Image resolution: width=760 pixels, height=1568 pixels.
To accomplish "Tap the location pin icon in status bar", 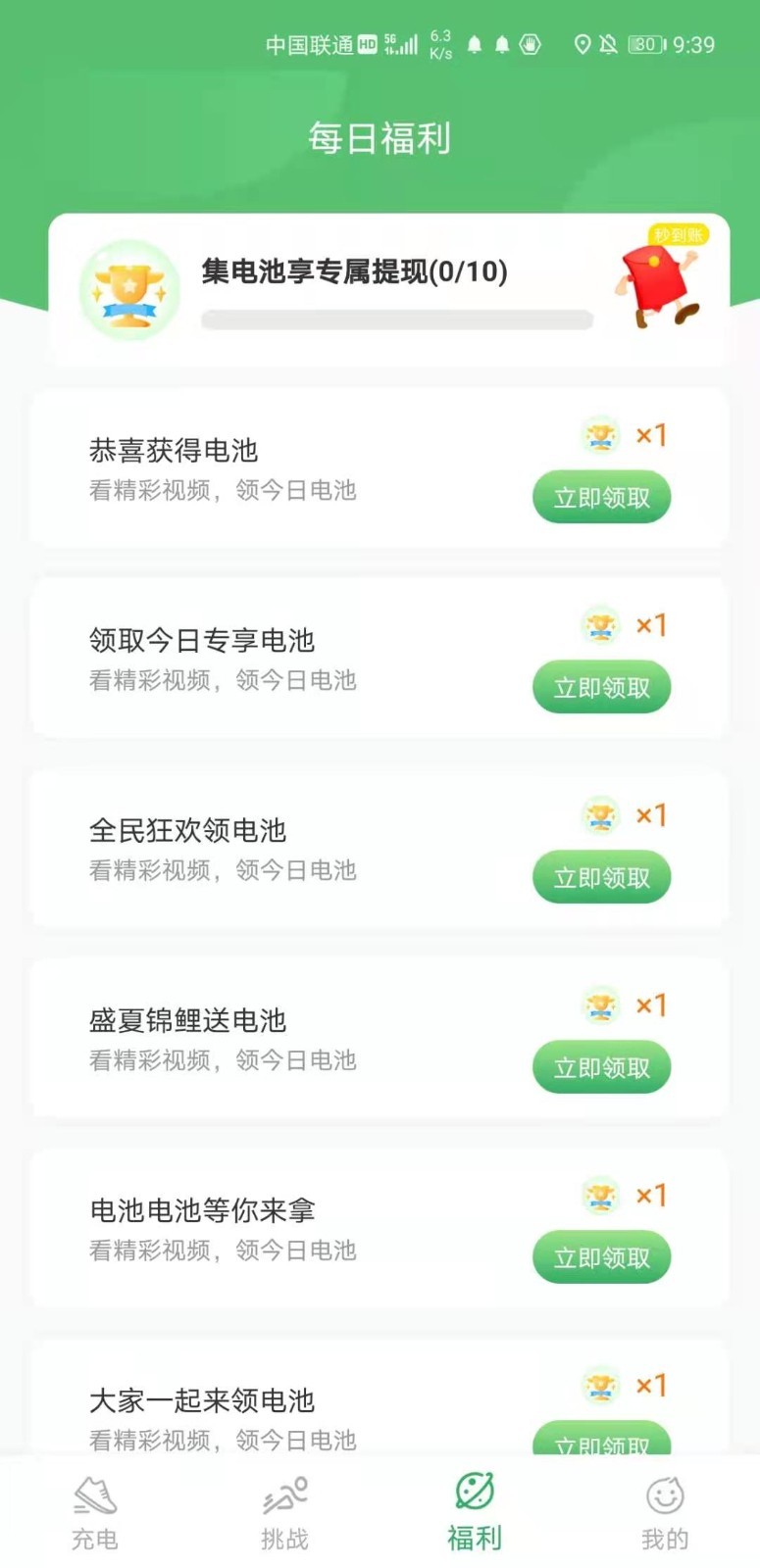I will coord(583,44).
